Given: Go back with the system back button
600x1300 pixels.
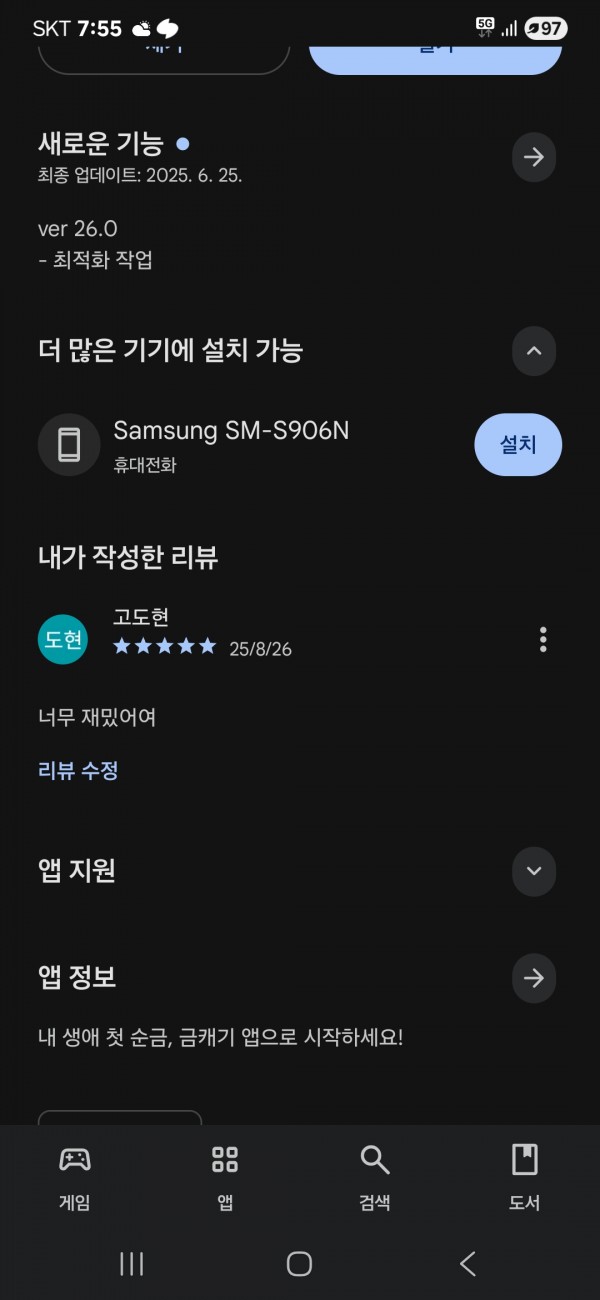Looking at the screenshot, I should point(467,1264).
